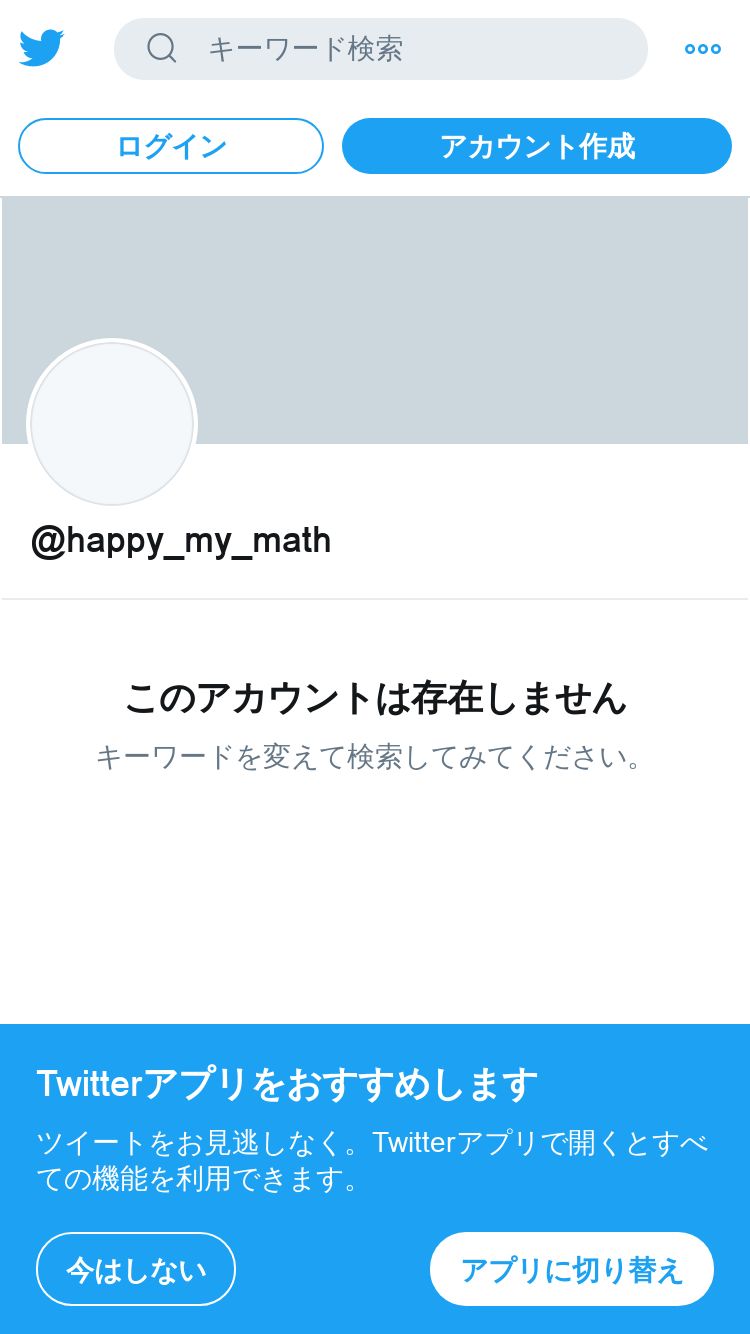Tap the ログイン button
Screen dimensions: 750x1334
point(171,146)
